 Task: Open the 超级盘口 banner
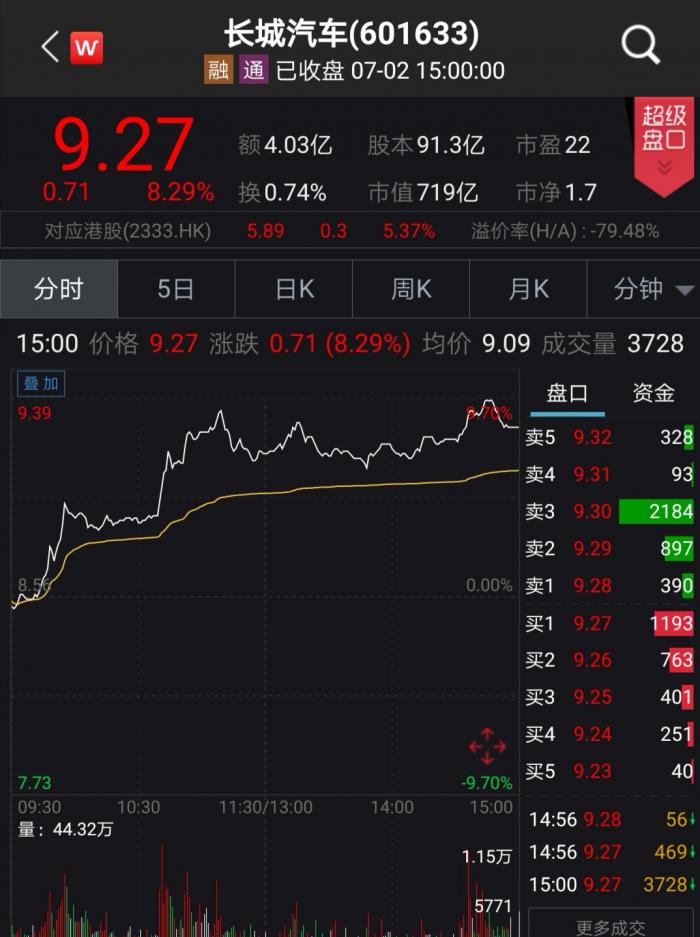(x=664, y=146)
